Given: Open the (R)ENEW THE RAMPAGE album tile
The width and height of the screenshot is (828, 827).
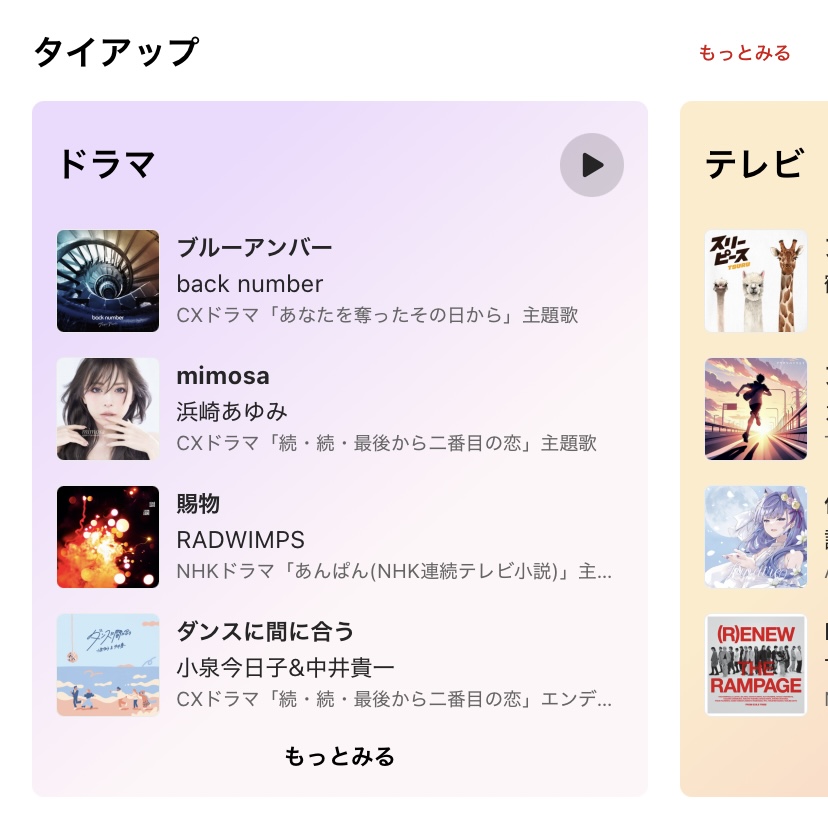Looking at the screenshot, I should 755,665.
